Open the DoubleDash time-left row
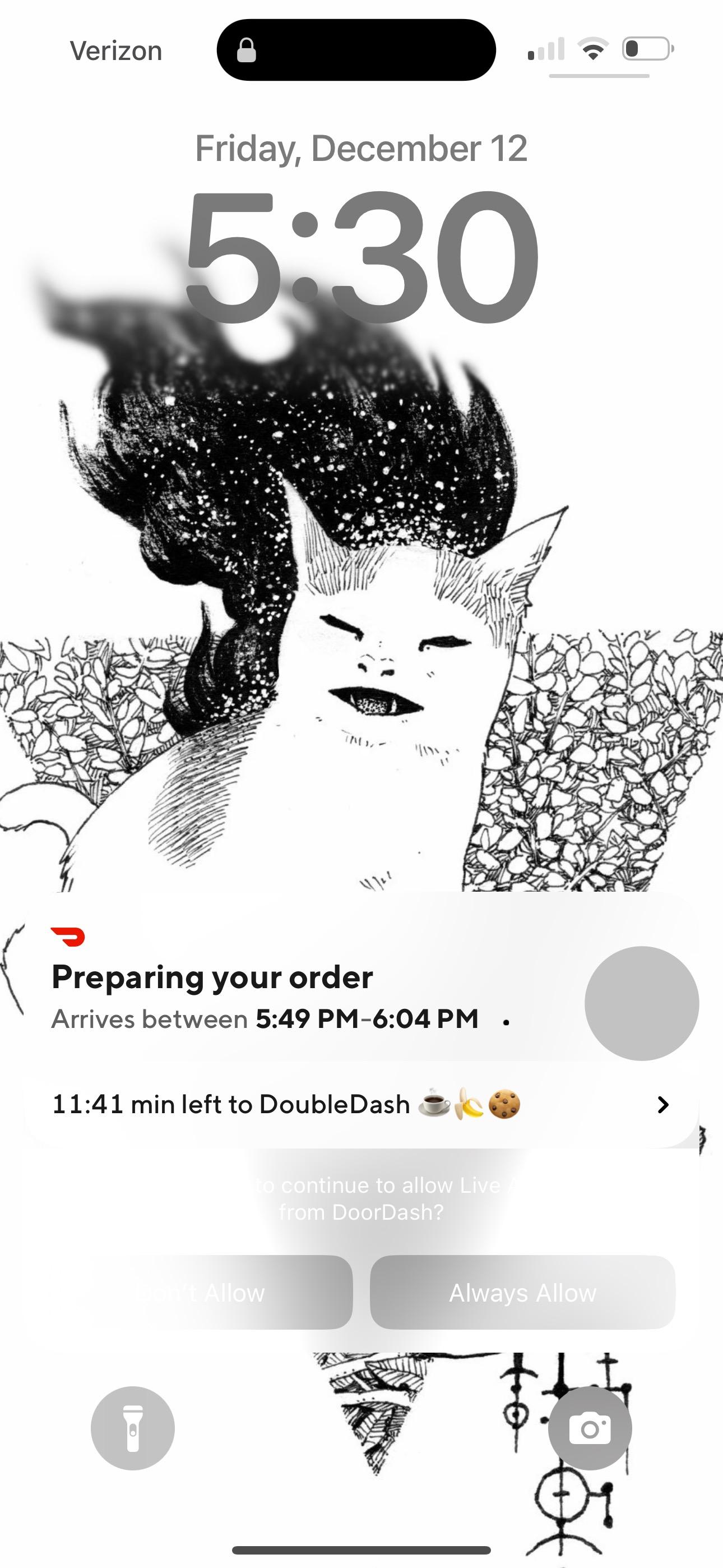This screenshot has width=723, height=1568. 360,1104
